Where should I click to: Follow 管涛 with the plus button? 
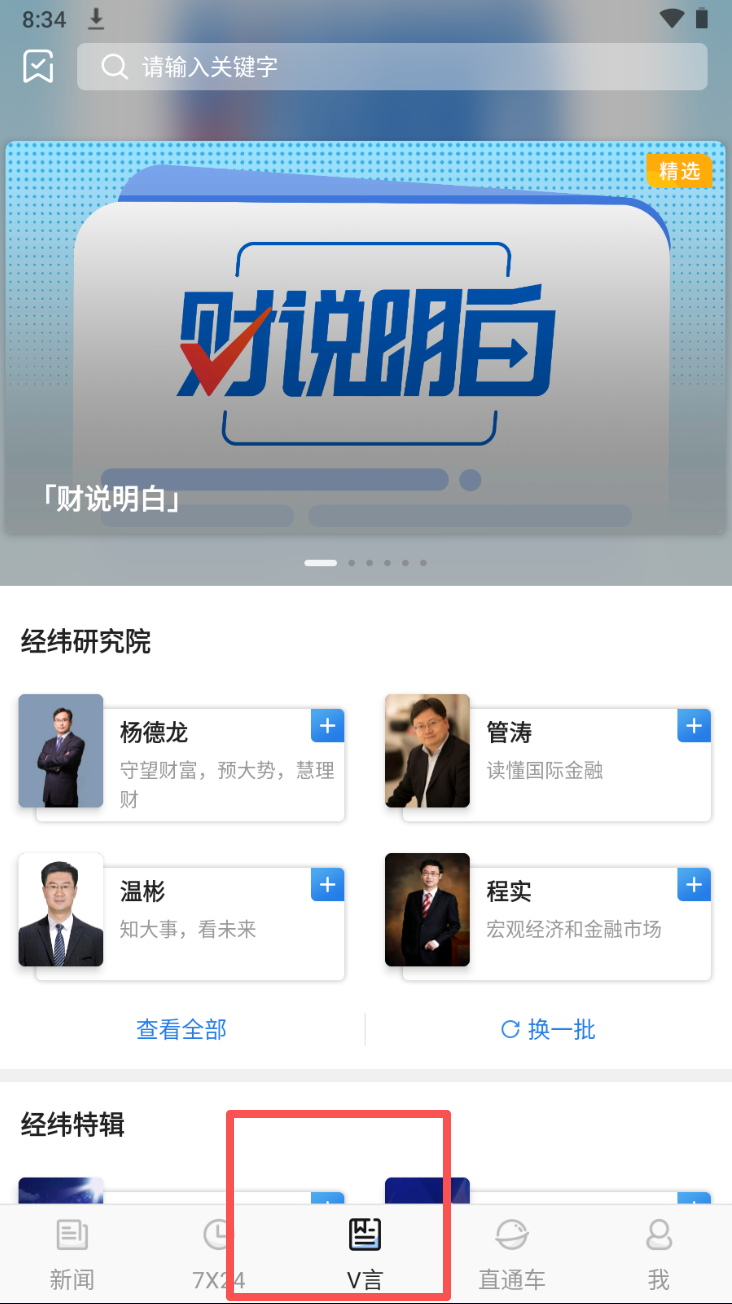(x=694, y=726)
